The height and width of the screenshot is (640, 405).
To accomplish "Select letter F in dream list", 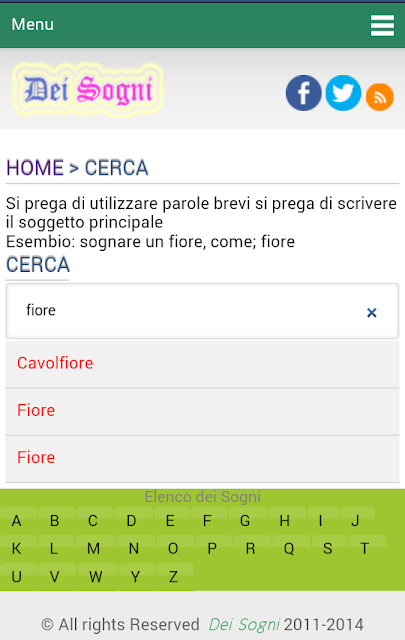I will tap(209, 520).
